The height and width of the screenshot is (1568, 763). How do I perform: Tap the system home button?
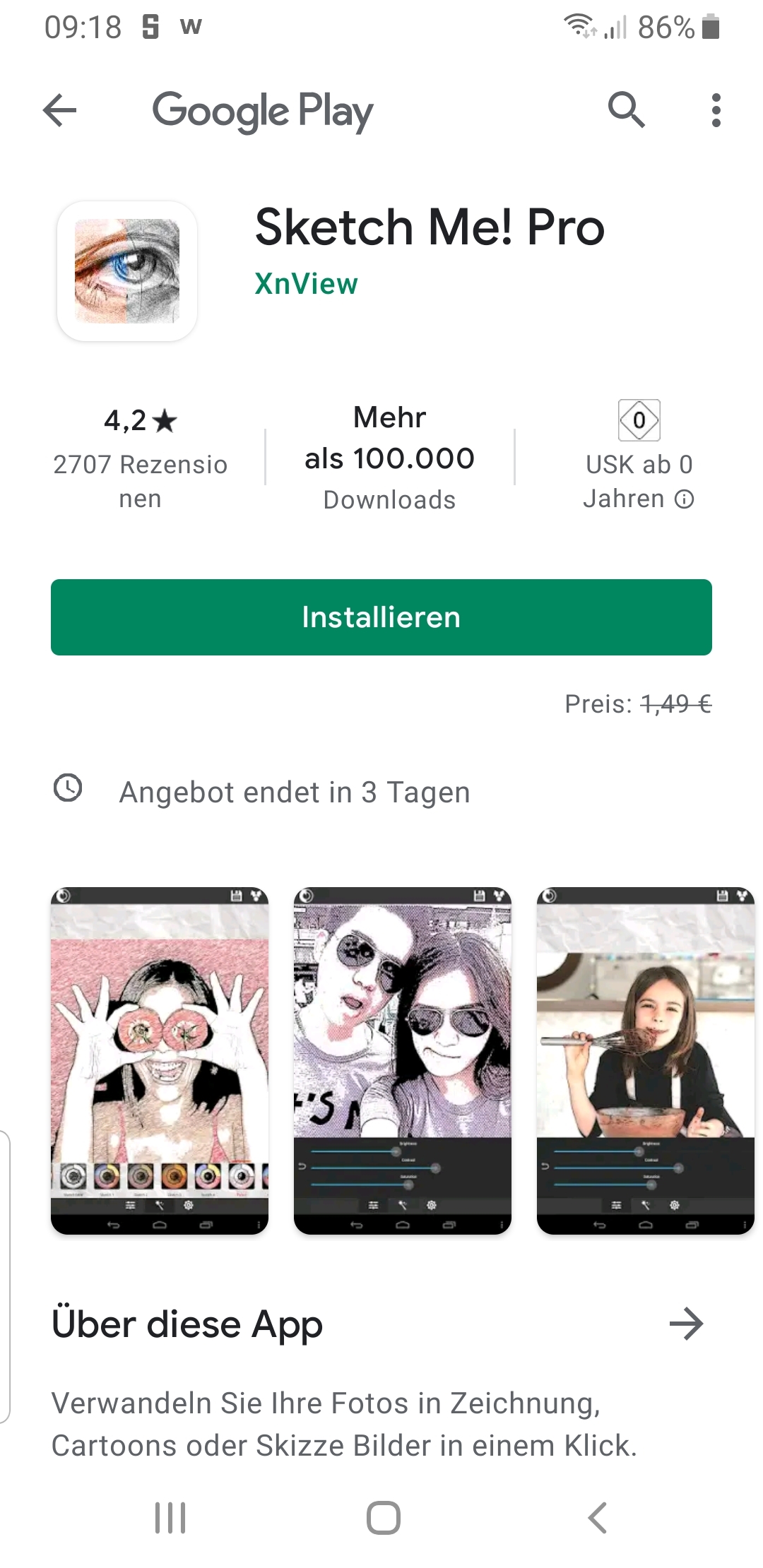point(383,1517)
